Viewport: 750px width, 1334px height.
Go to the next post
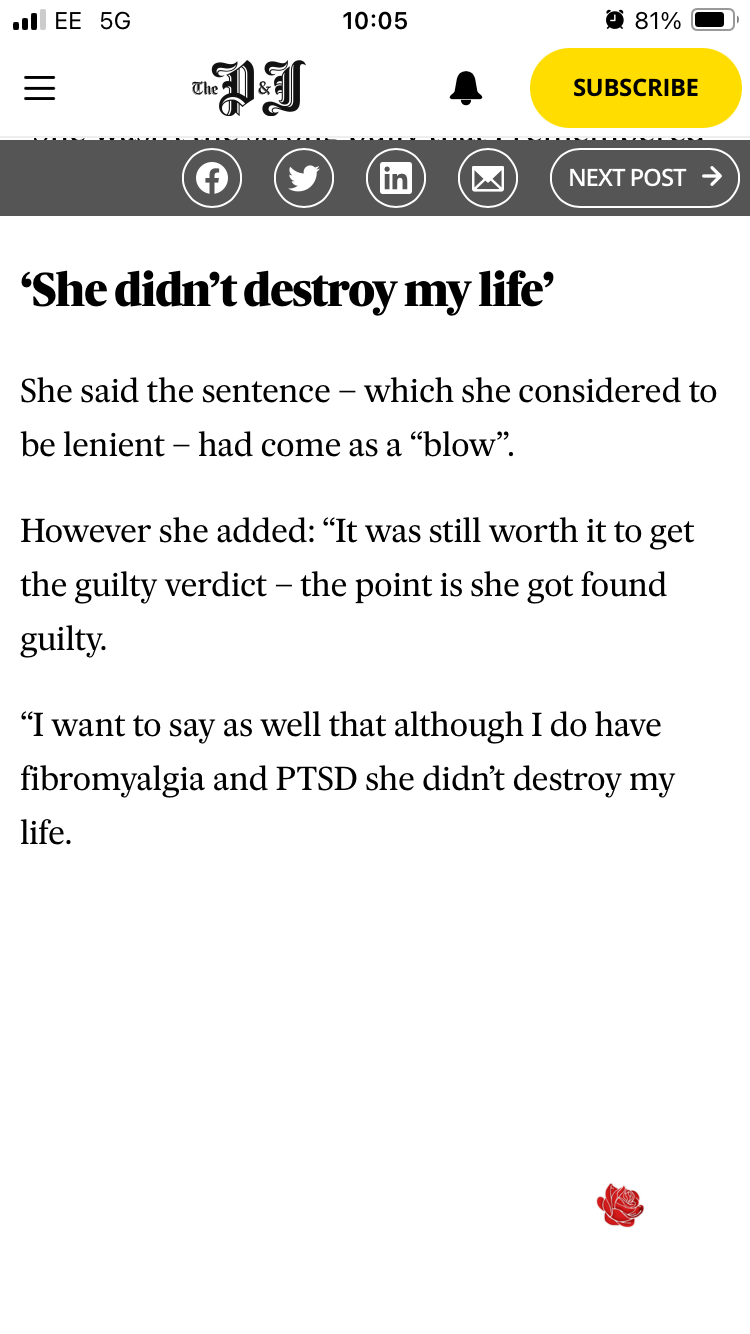644,178
